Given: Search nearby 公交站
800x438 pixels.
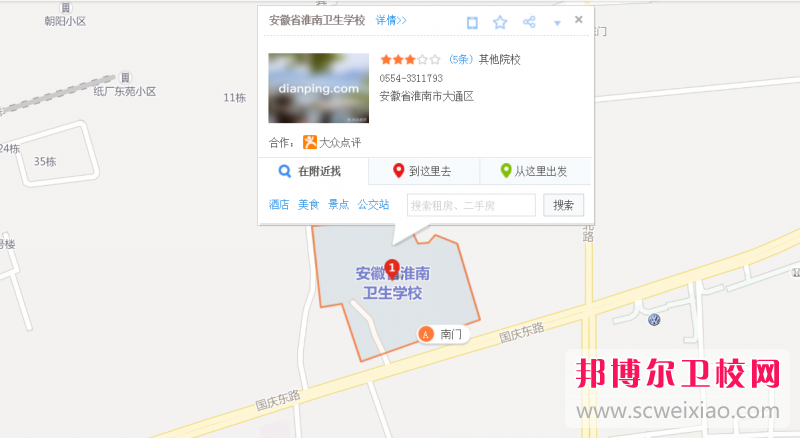Looking at the screenshot, I should 373,205.
